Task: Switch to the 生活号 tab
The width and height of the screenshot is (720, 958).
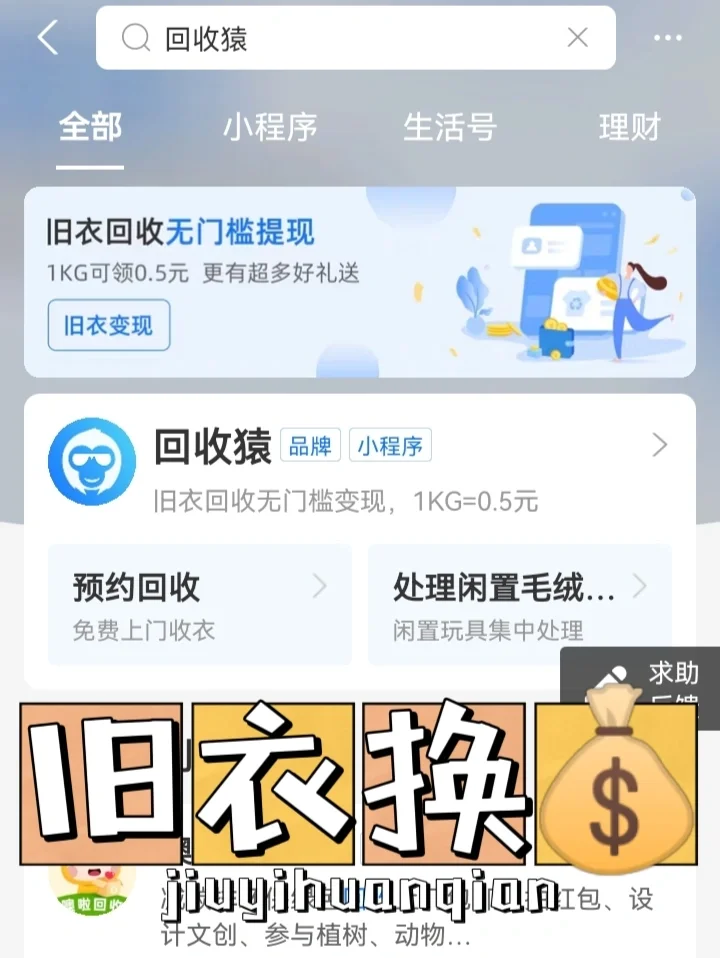Action: (449, 128)
